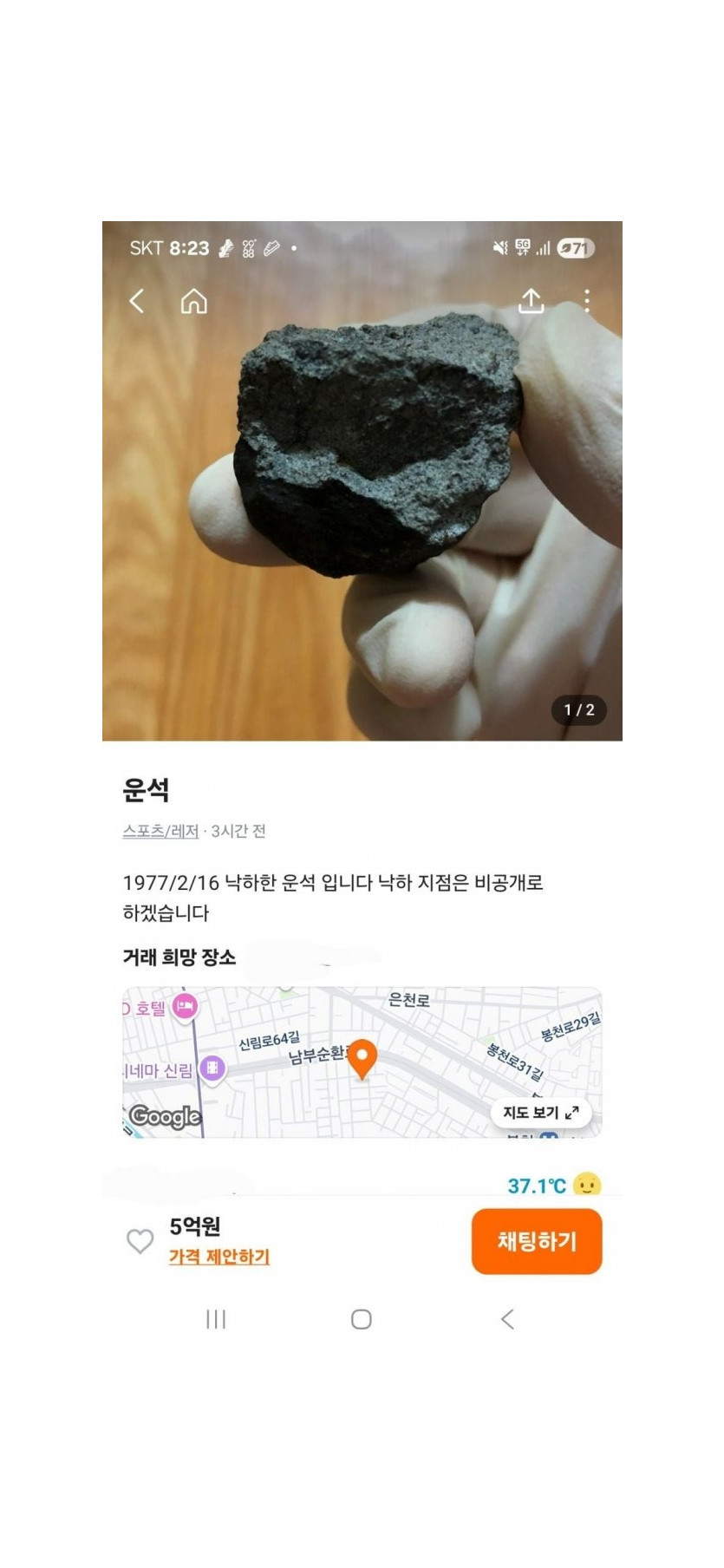Open recent apps from navigation bar
Screen dimensions: 724x1568
(216, 1319)
